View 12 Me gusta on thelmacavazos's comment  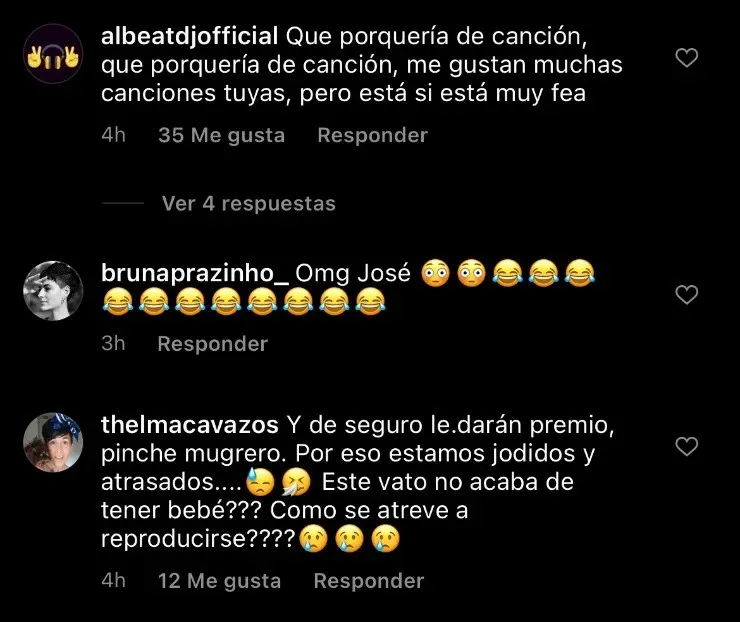click(x=219, y=581)
